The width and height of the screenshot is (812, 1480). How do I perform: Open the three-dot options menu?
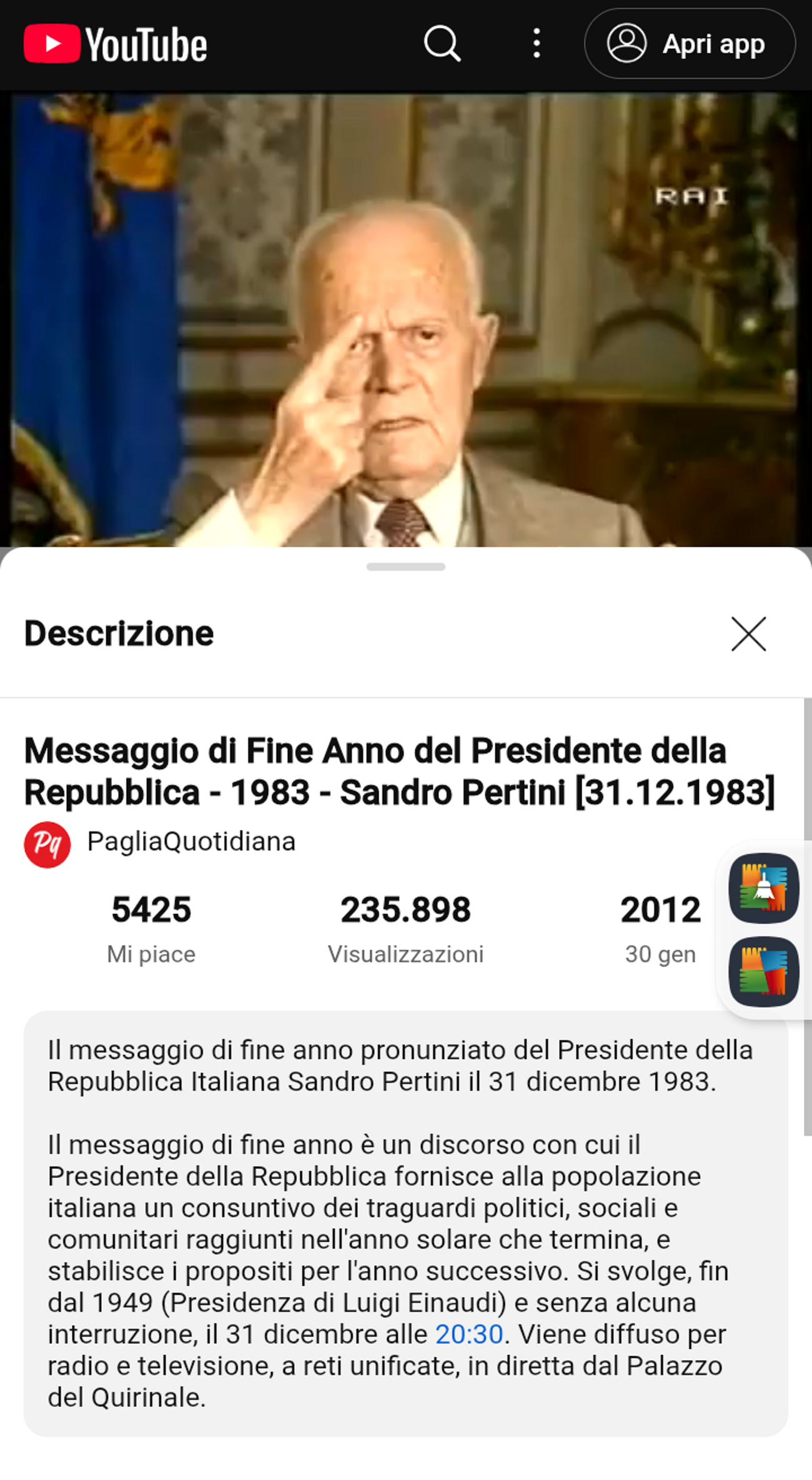(x=536, y=44)
